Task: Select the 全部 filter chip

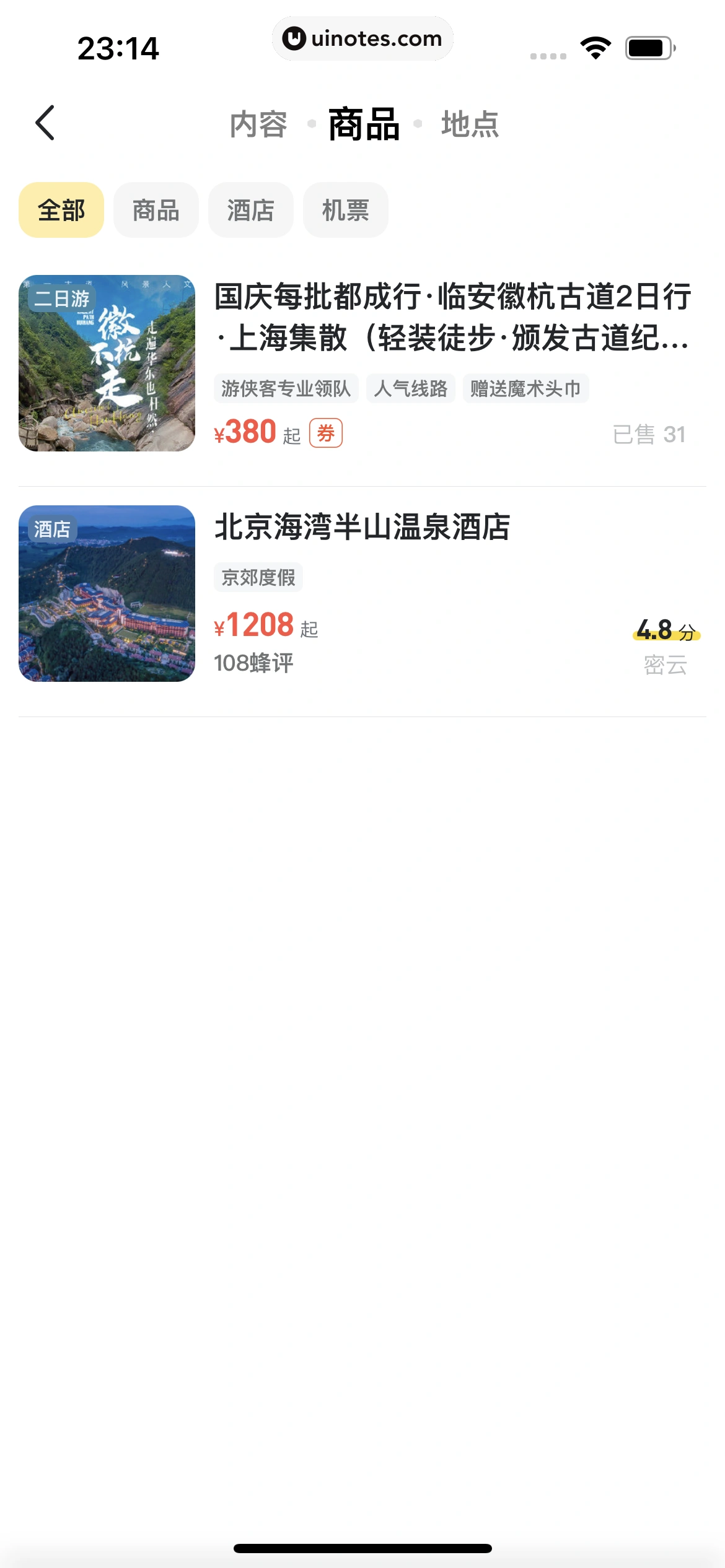Action: [61, 210]
